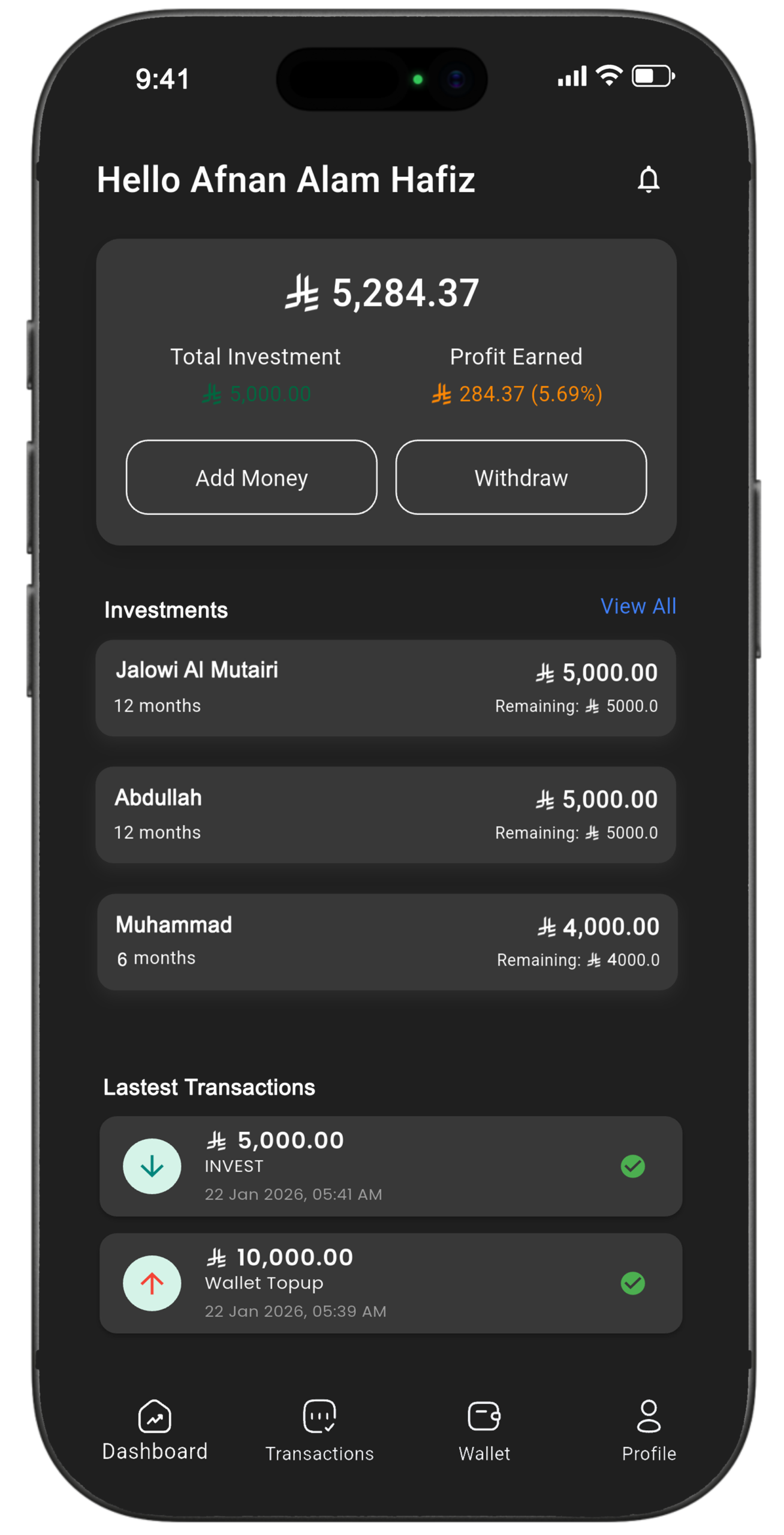Open the Abdullah investment card
This screenshot has width=784, height=1535.
coord(385,815)
